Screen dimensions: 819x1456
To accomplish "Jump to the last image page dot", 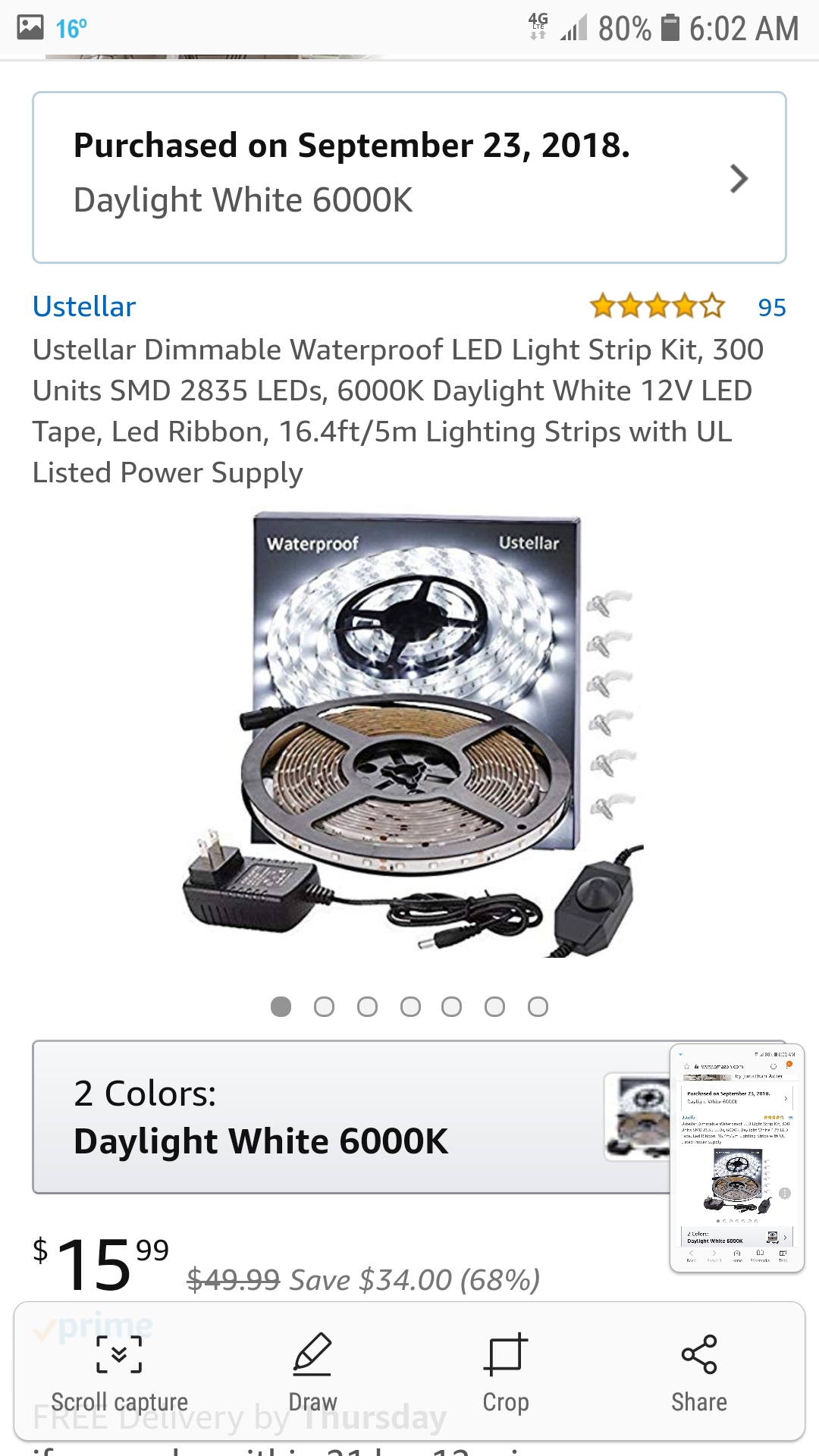I will tap(538, 1006).
